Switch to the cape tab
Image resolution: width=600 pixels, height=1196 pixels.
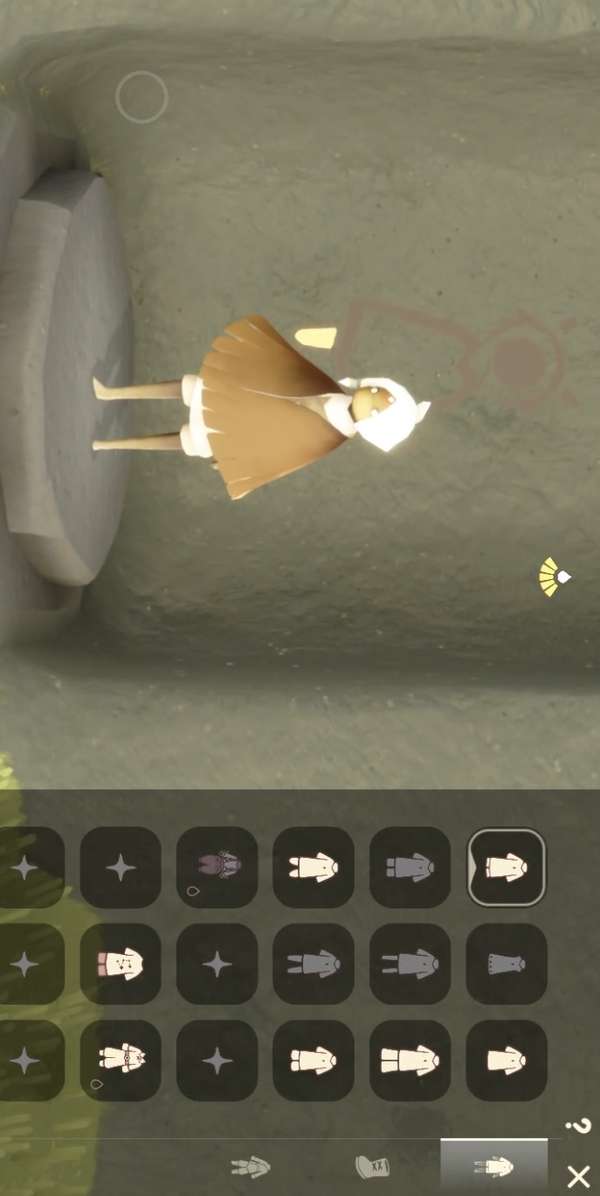372,1166
